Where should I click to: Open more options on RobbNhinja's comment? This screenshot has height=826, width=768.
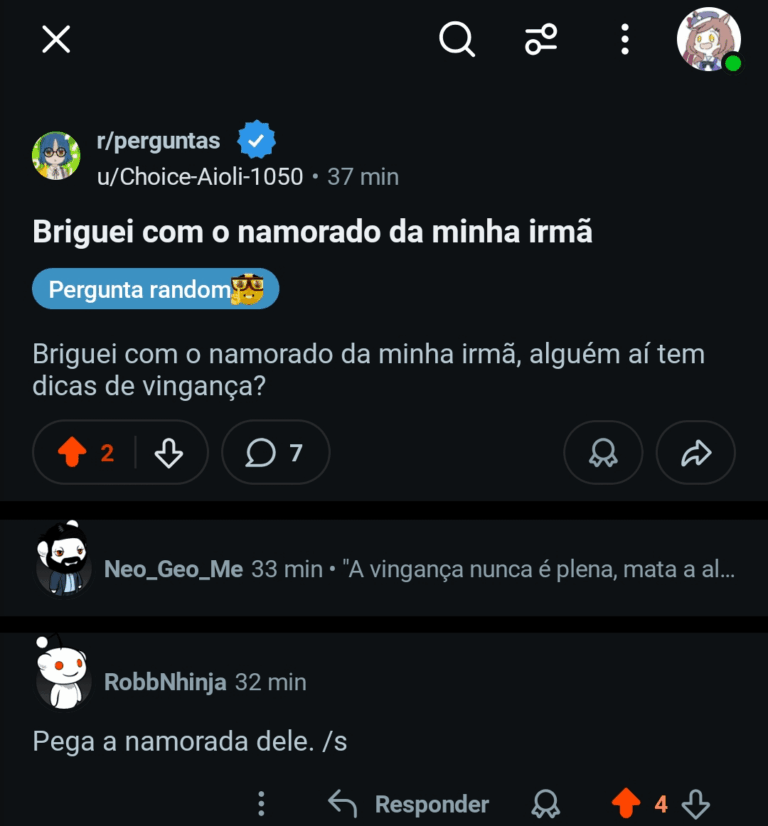261,803
